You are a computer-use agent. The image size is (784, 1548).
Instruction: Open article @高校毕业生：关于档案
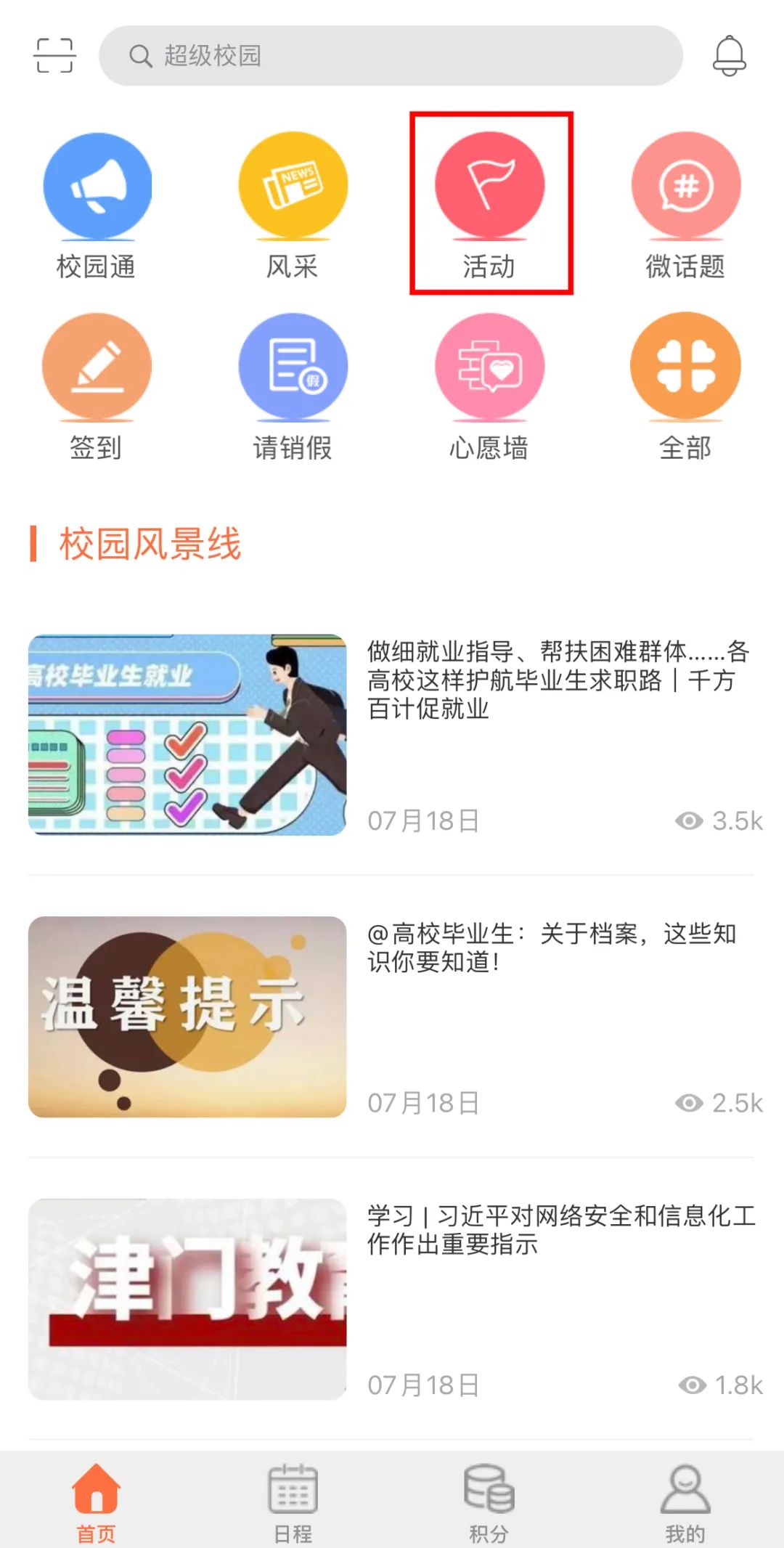[552, 947]
